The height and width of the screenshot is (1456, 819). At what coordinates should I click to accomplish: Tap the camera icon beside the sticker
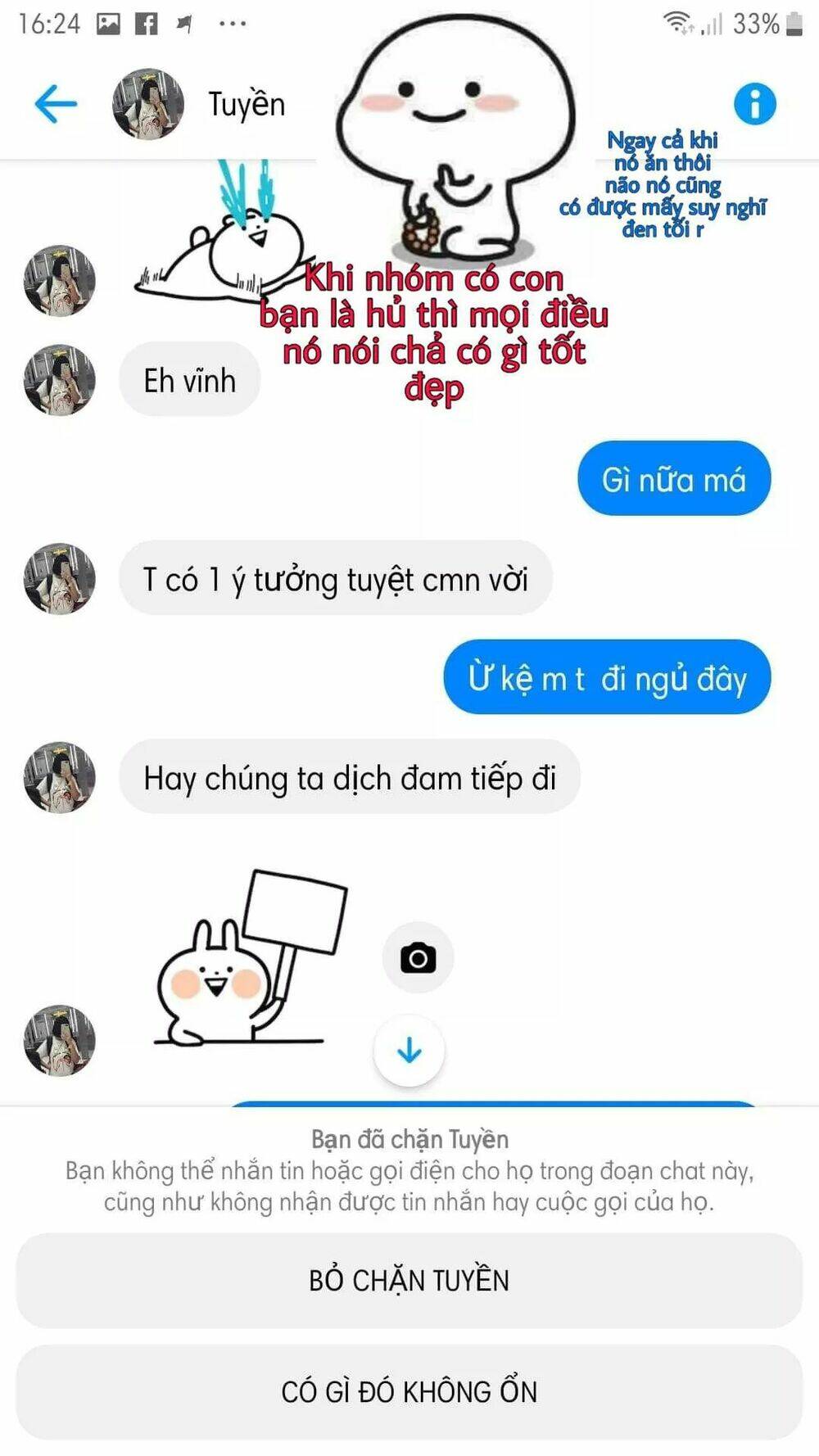[418, 957]
